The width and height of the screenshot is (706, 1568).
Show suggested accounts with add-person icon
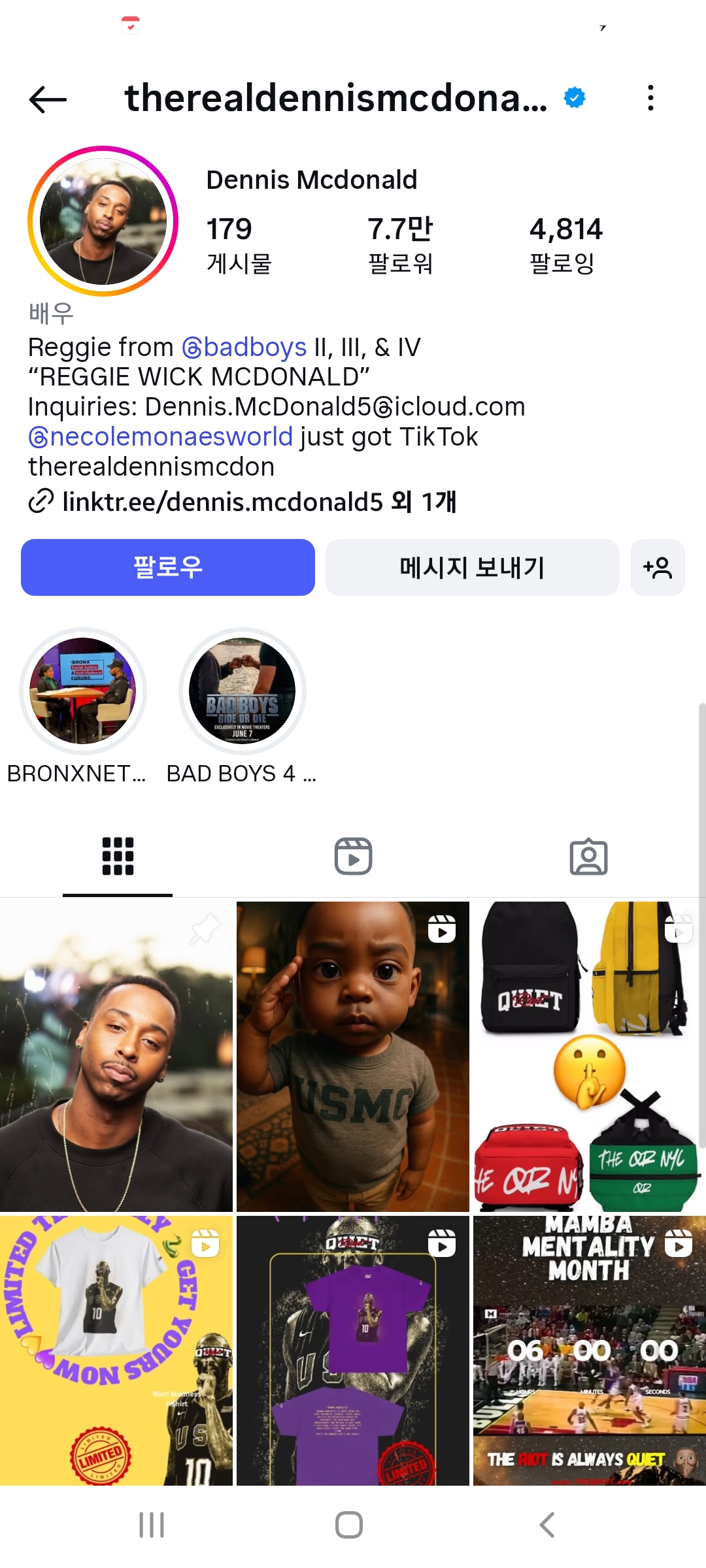[658, 567]
